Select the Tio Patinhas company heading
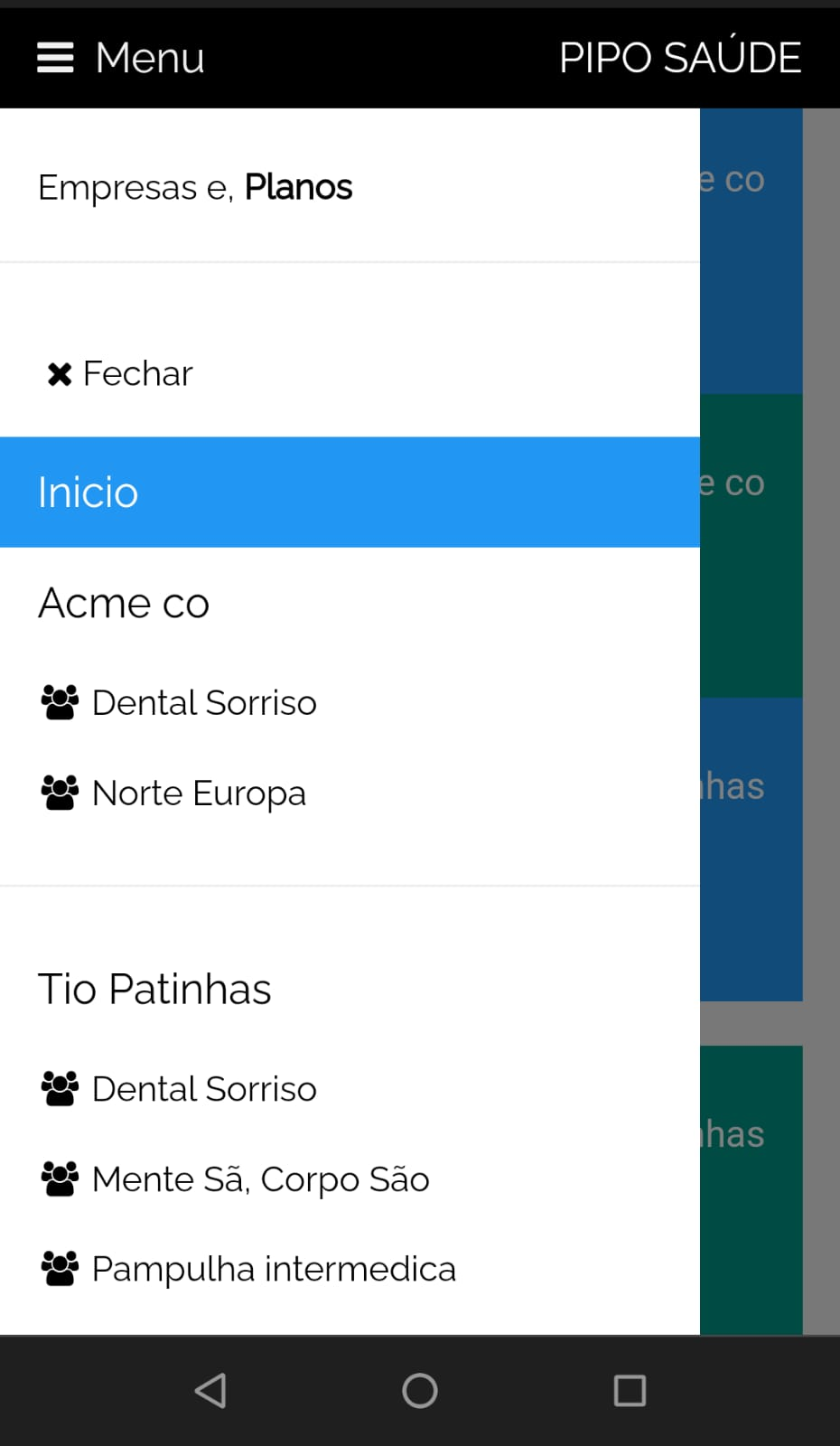The width and height of the screenshot is (840, 1446). [154, 988]
